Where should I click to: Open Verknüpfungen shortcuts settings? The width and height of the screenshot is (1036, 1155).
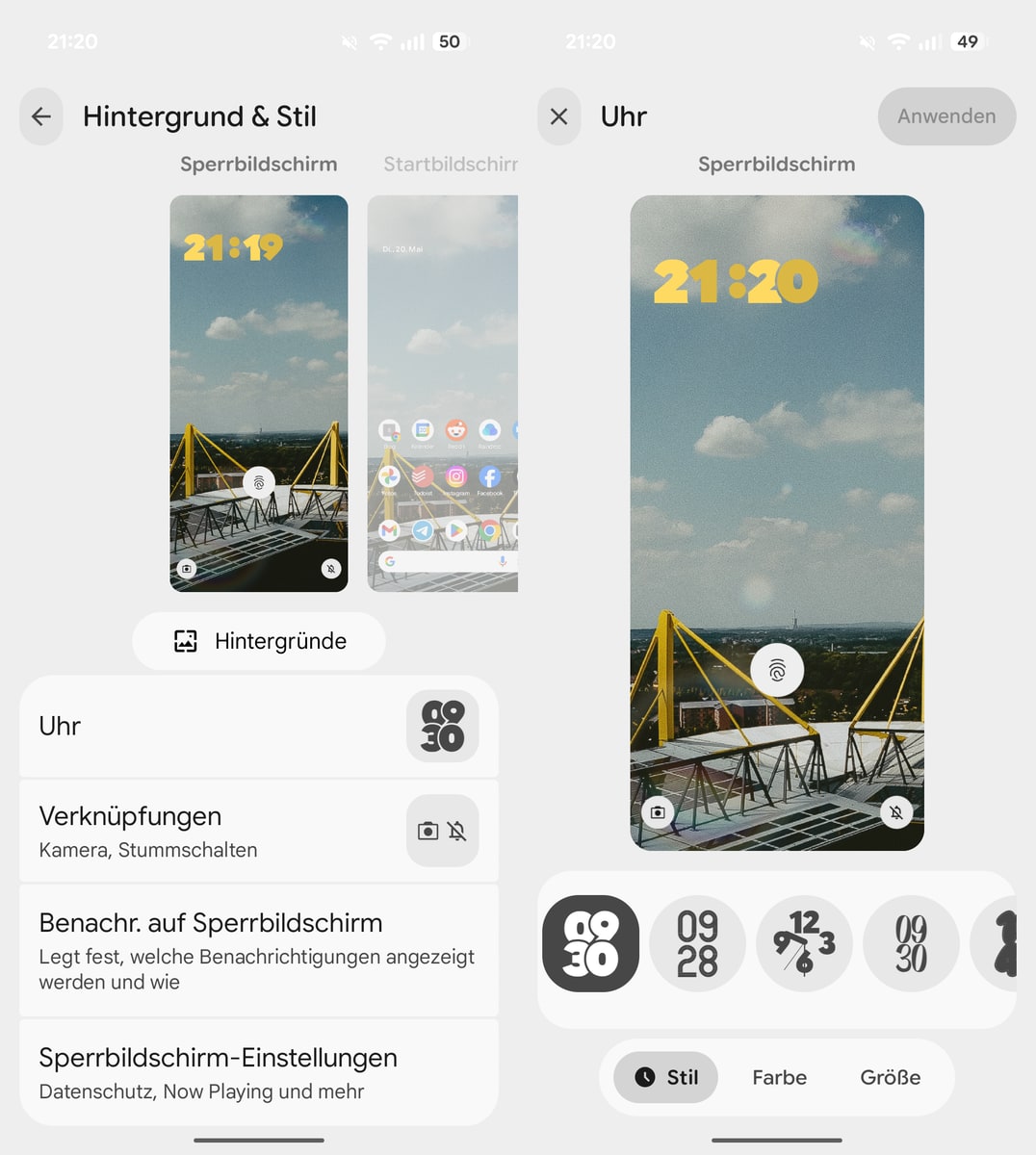tap(258, 831)
